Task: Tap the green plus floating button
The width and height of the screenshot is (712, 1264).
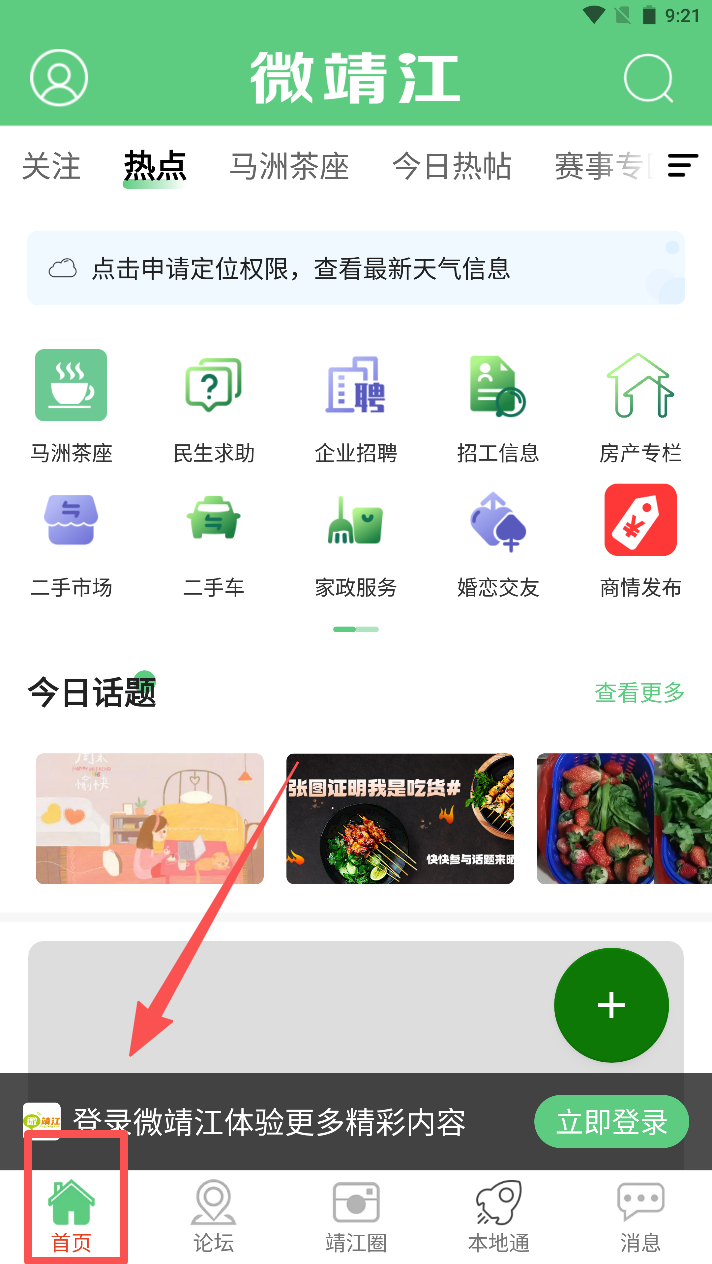Action: [x=611, y=1005]
